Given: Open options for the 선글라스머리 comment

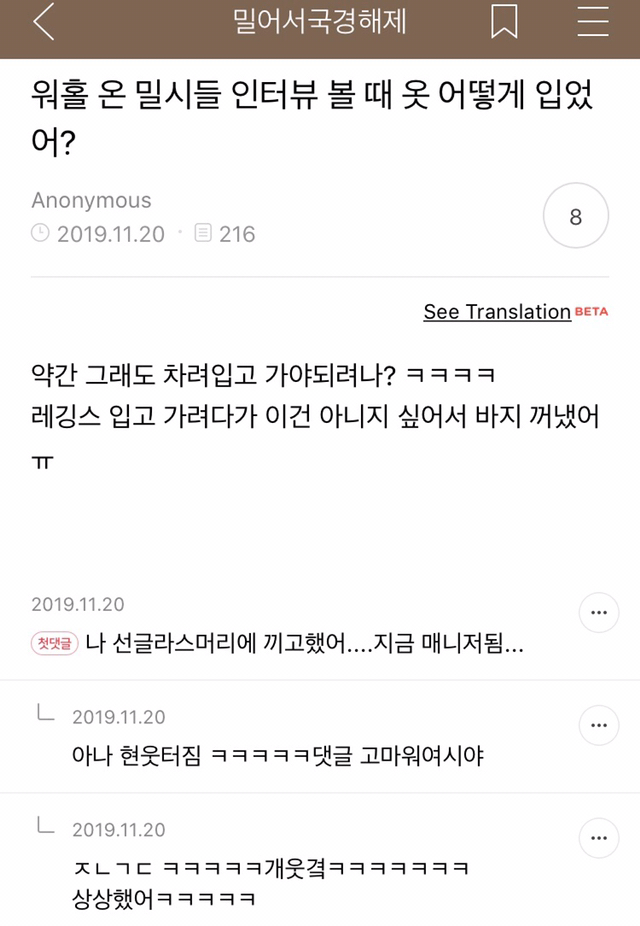Looking at the screenshot, I should coord(599,612).
